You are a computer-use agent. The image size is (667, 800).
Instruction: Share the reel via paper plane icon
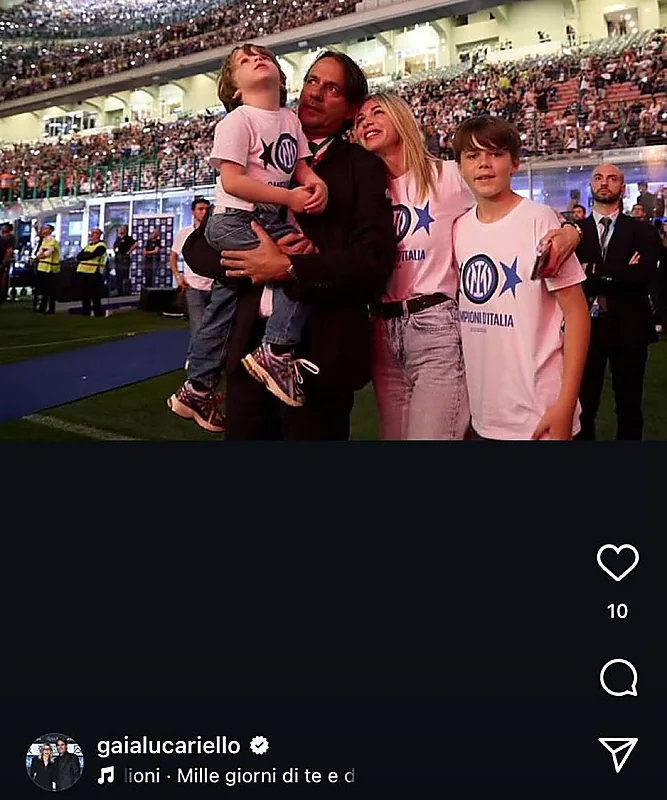[x=618, y=754]
